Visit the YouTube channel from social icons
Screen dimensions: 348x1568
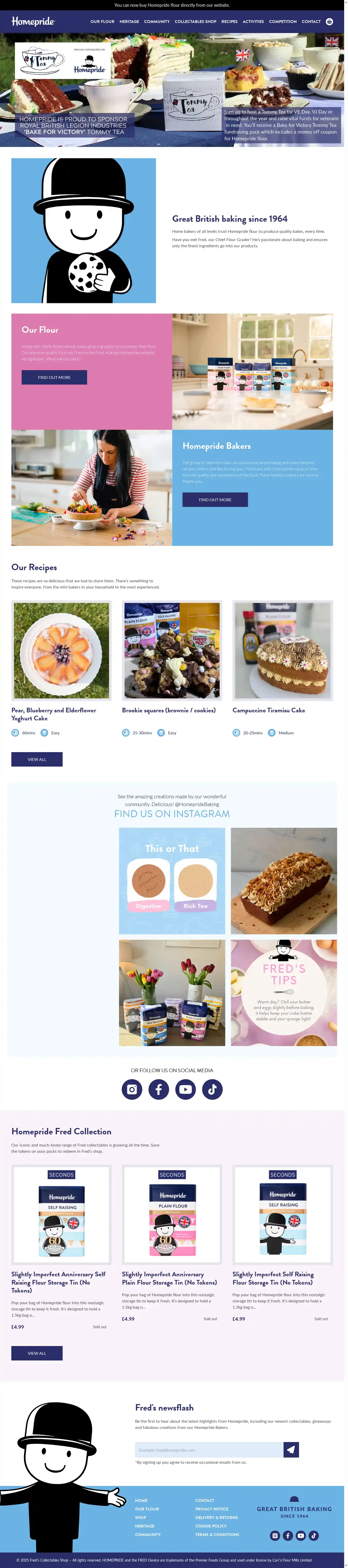pos(186,1089)
